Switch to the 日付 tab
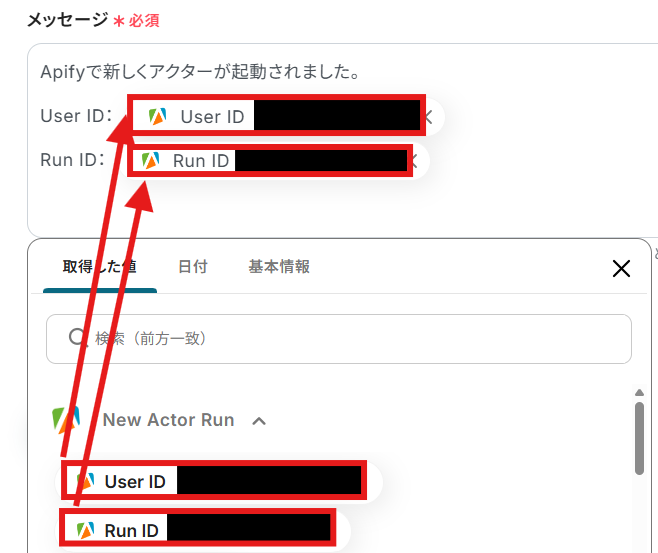This screenshot has width=658, height=553. (x=192, y=267)
